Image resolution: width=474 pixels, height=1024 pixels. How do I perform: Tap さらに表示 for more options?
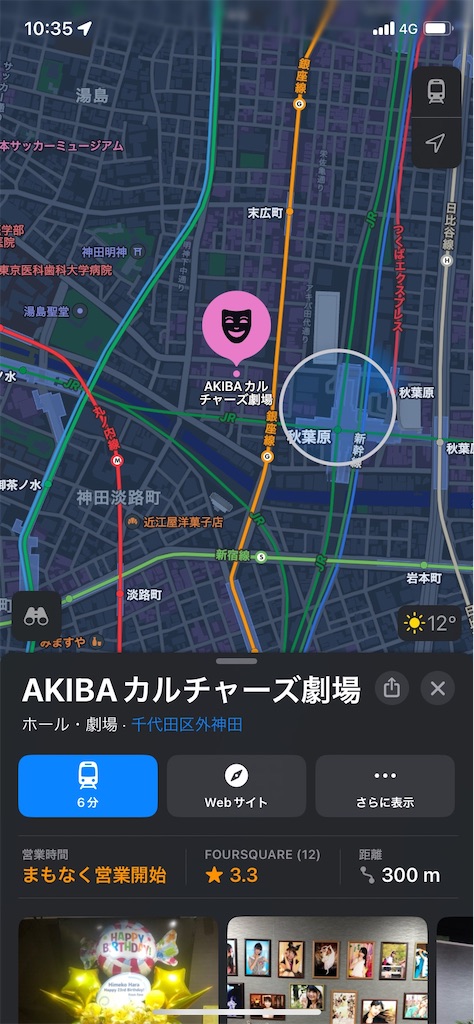385,786
